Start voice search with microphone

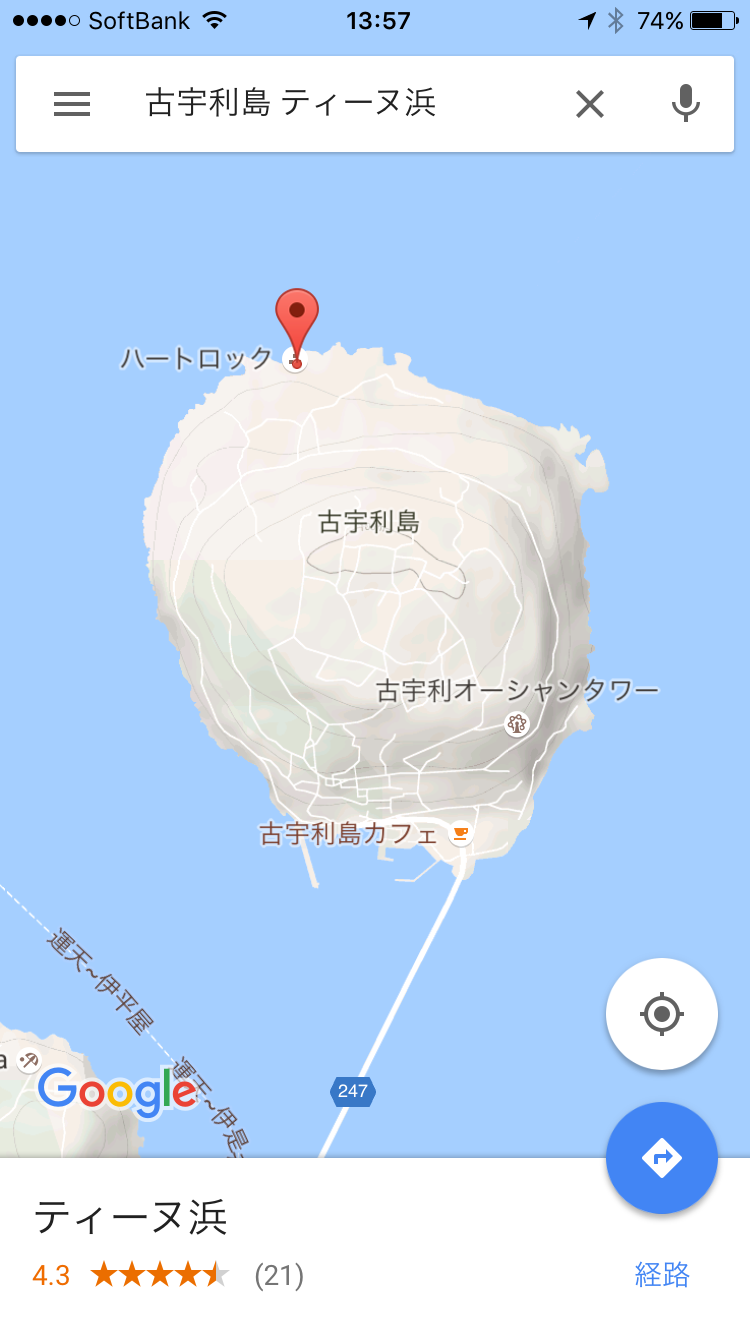pyautogui.click(x=685, y=104)
